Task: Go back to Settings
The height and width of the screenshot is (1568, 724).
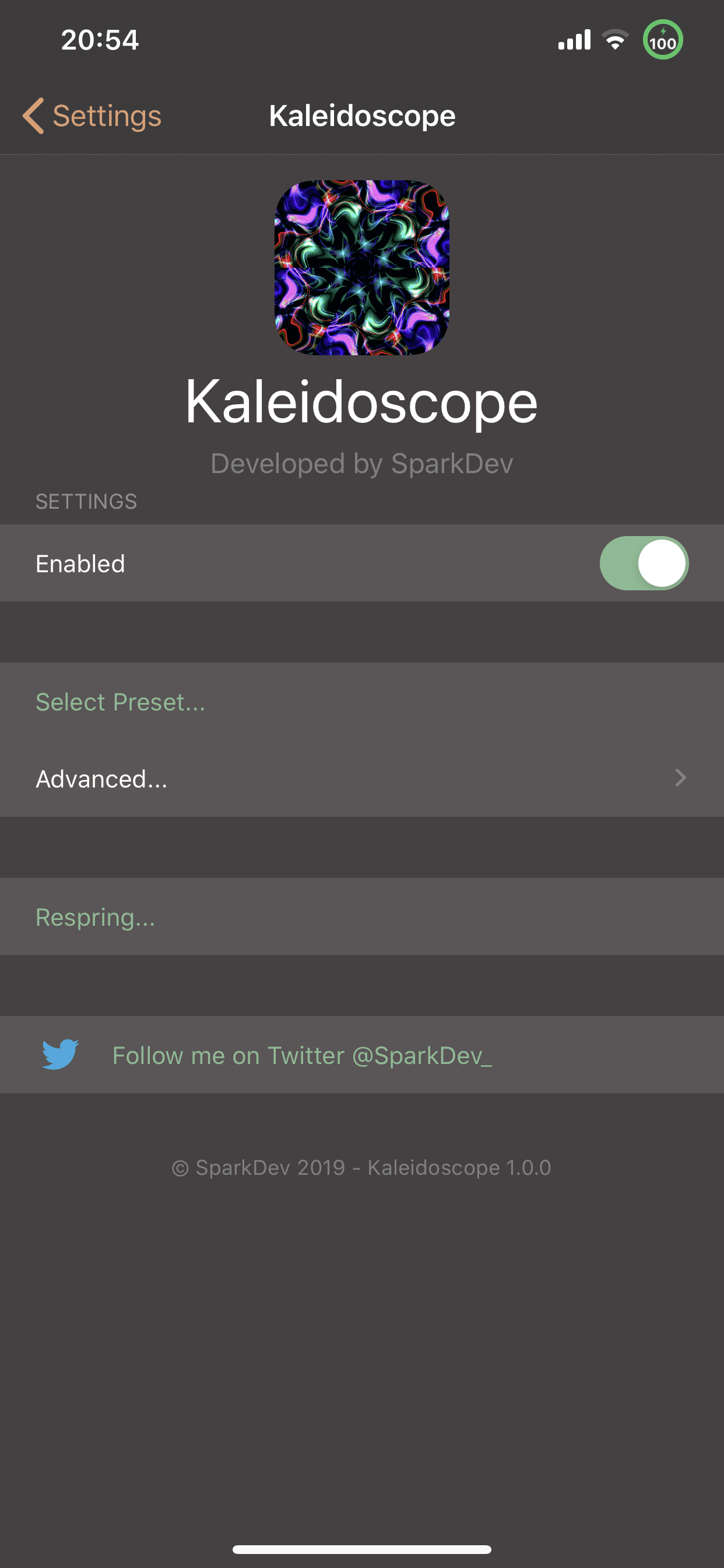Action: [93, 116]
